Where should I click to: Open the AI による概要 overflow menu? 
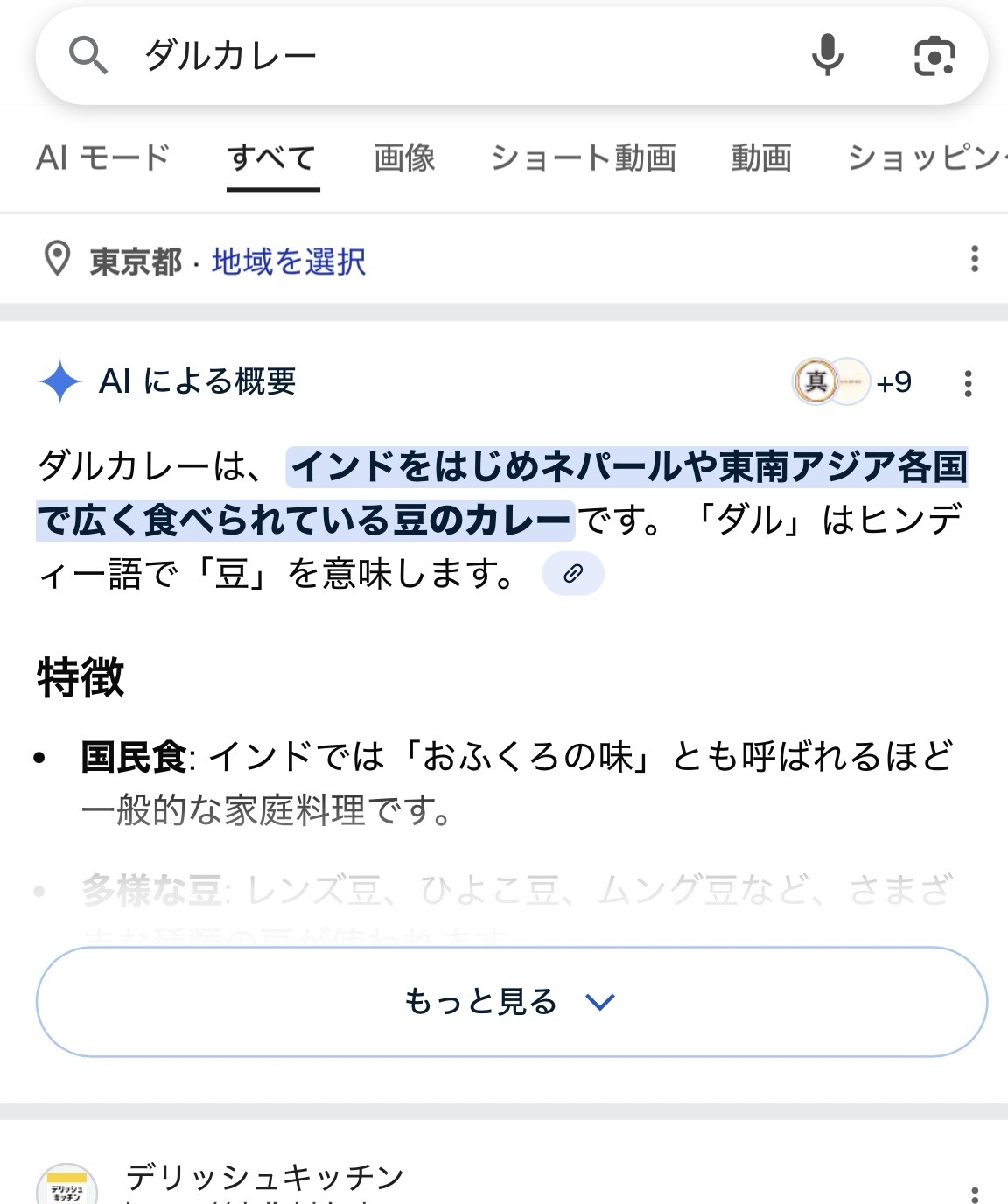968,383
